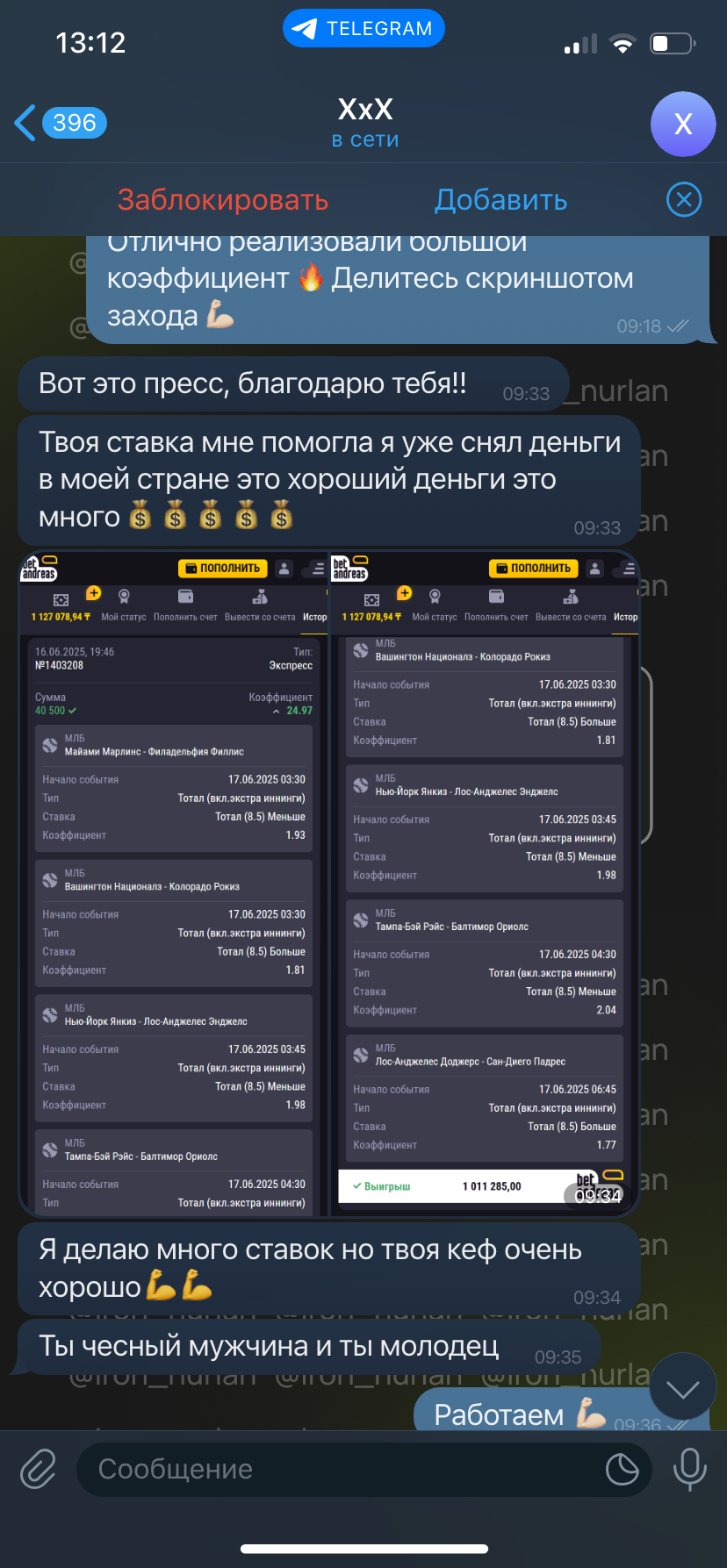Open the right bet screenshot image

click(485, 884)
